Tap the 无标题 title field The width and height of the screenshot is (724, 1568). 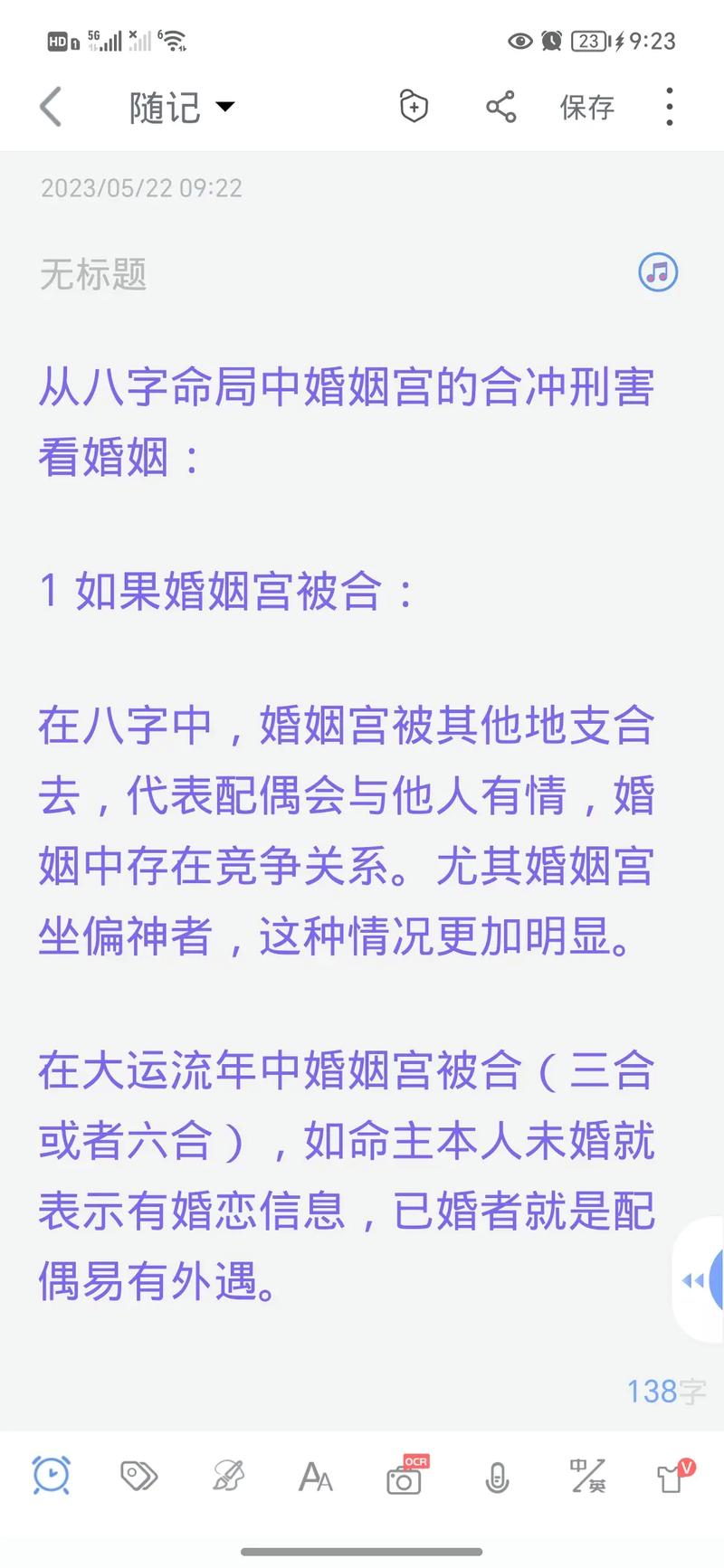tap(93, 273)
